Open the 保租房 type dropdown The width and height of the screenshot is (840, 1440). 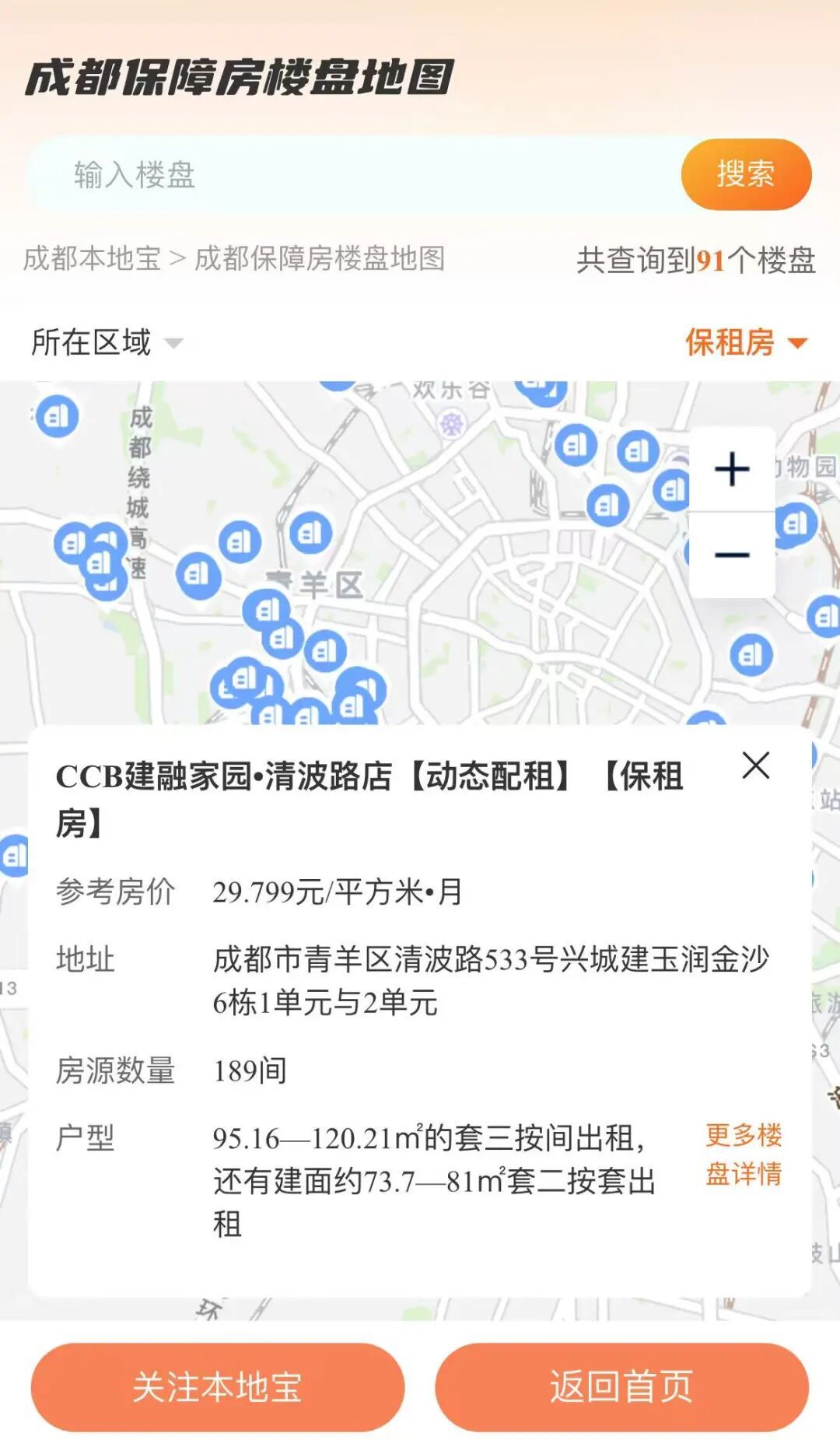pos(746,342)
